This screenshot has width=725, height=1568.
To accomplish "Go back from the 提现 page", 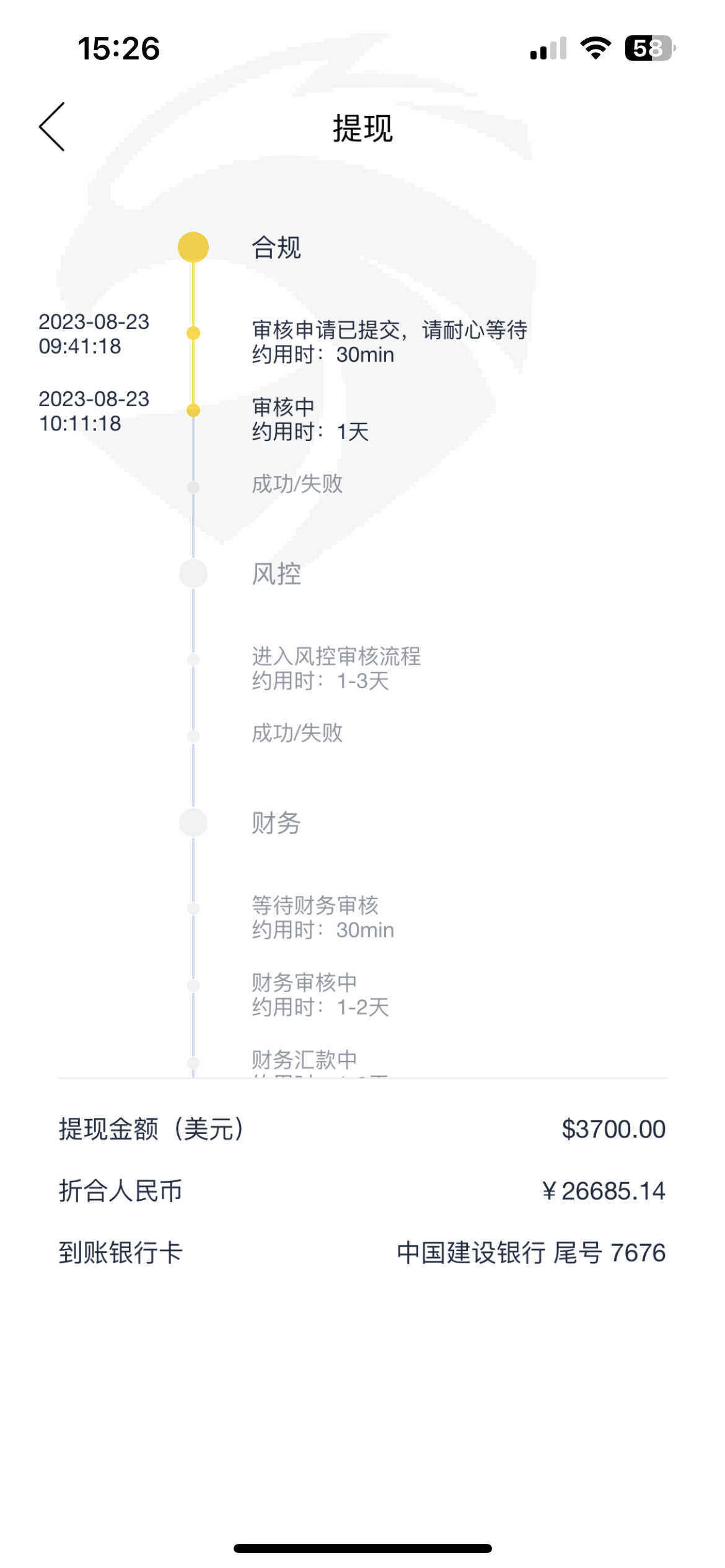I will [52, 127].
